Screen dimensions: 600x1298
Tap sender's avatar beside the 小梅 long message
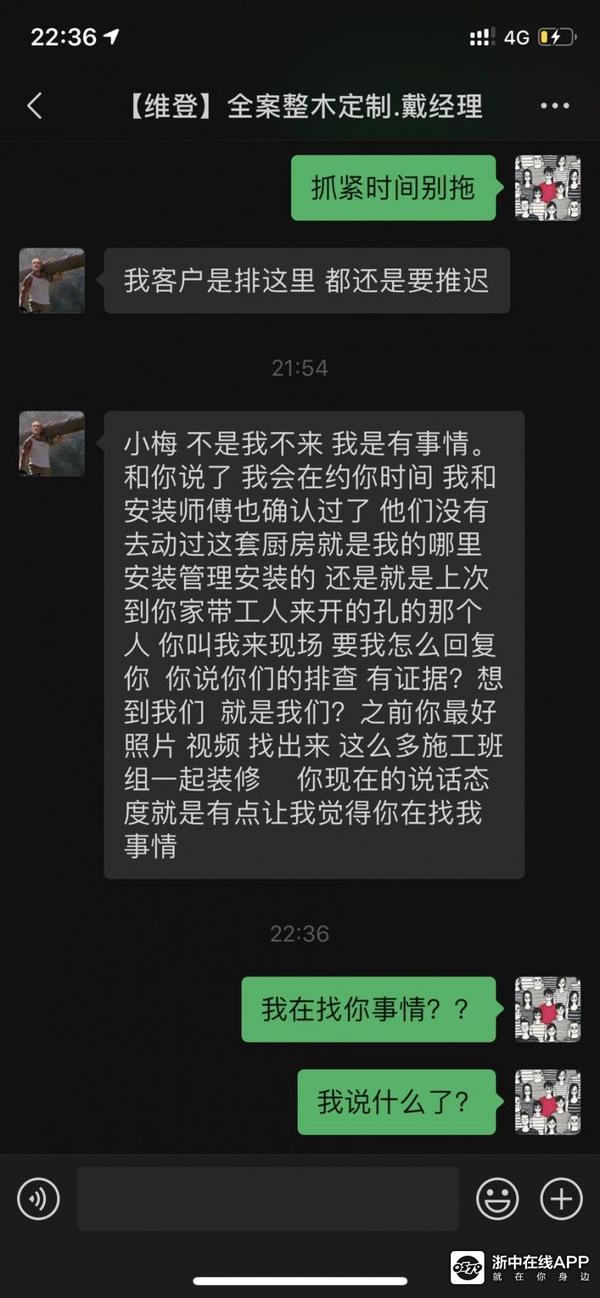52,443
